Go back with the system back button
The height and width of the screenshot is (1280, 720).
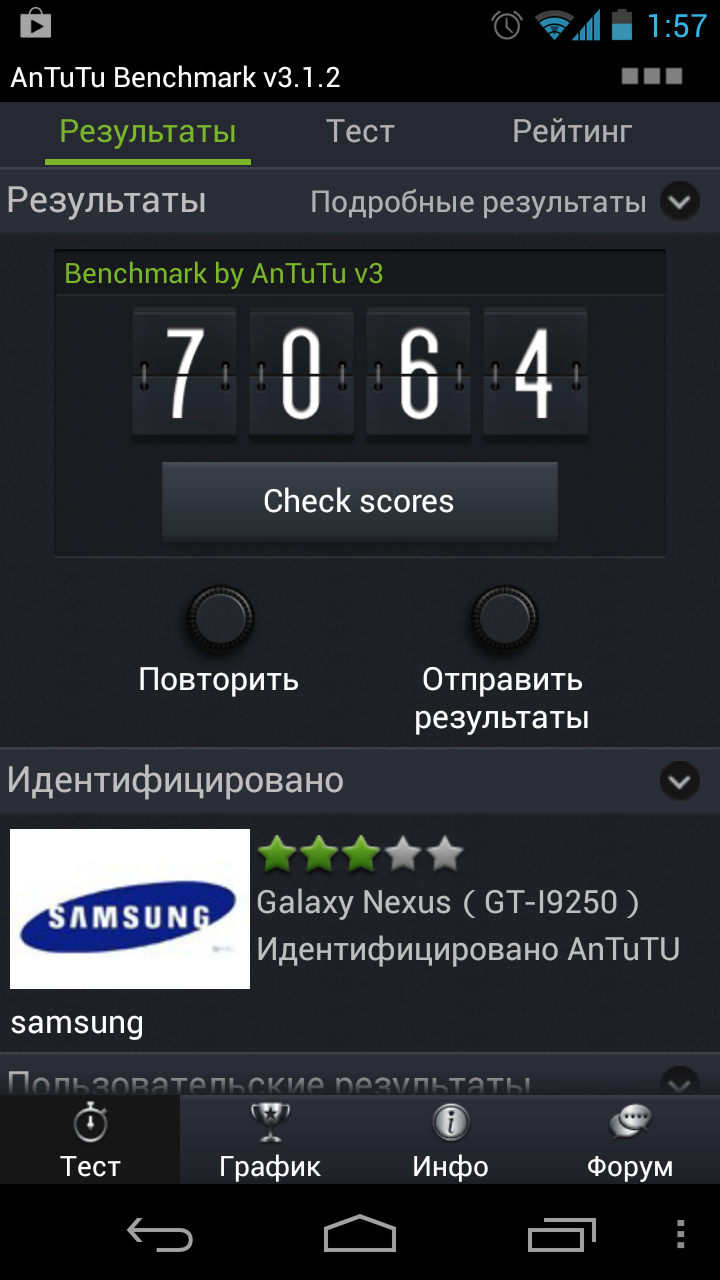coord(160,1234)
